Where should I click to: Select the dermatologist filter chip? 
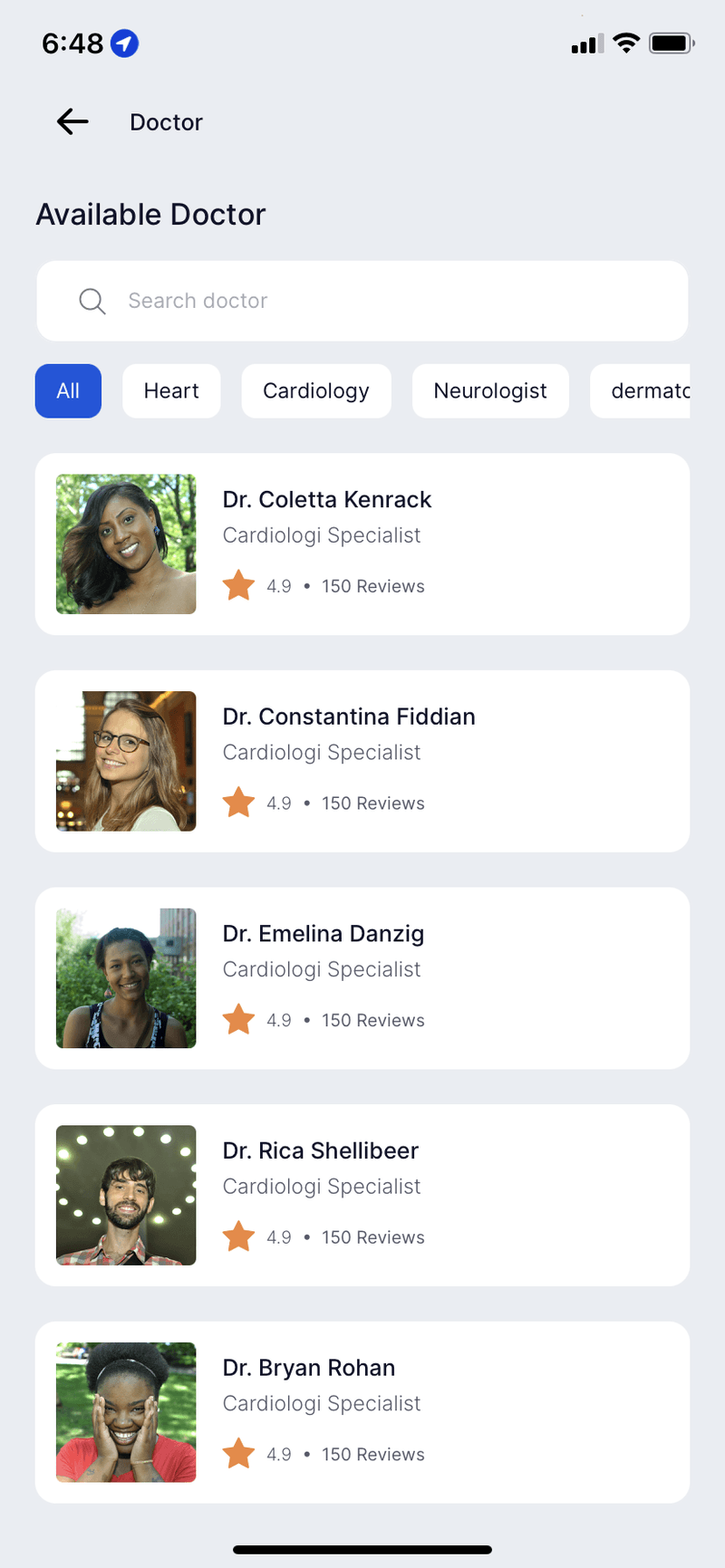[x=649, y=390]
